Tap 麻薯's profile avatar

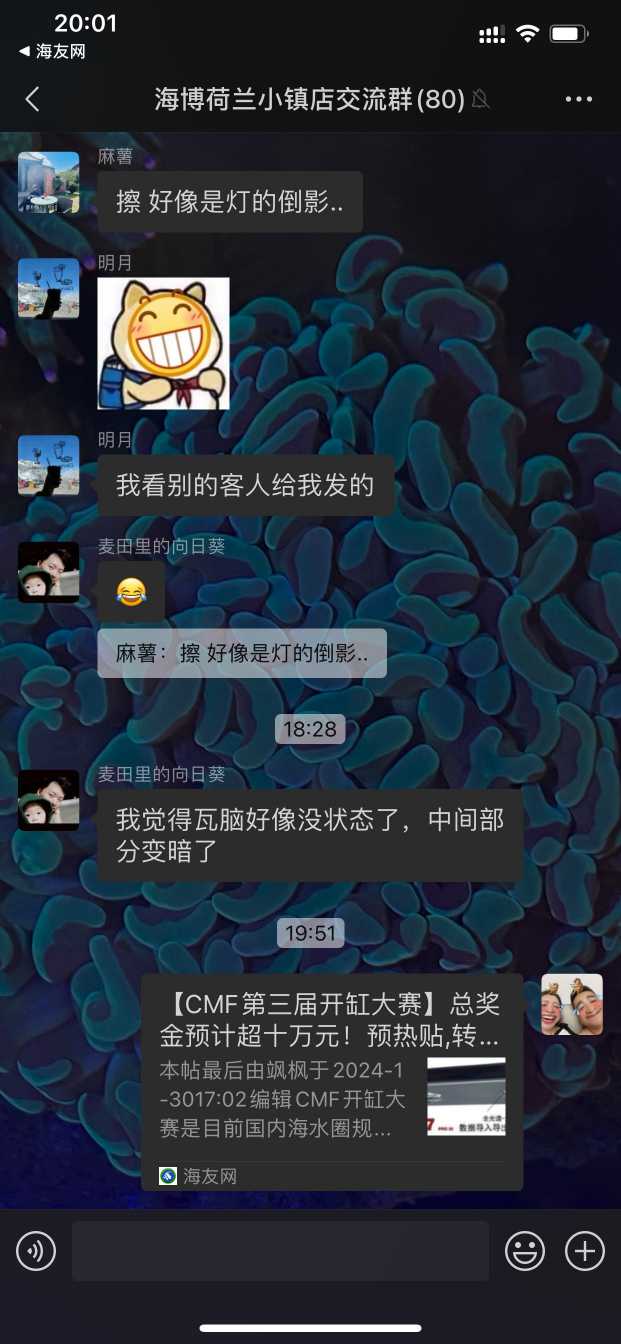[48, 182]
